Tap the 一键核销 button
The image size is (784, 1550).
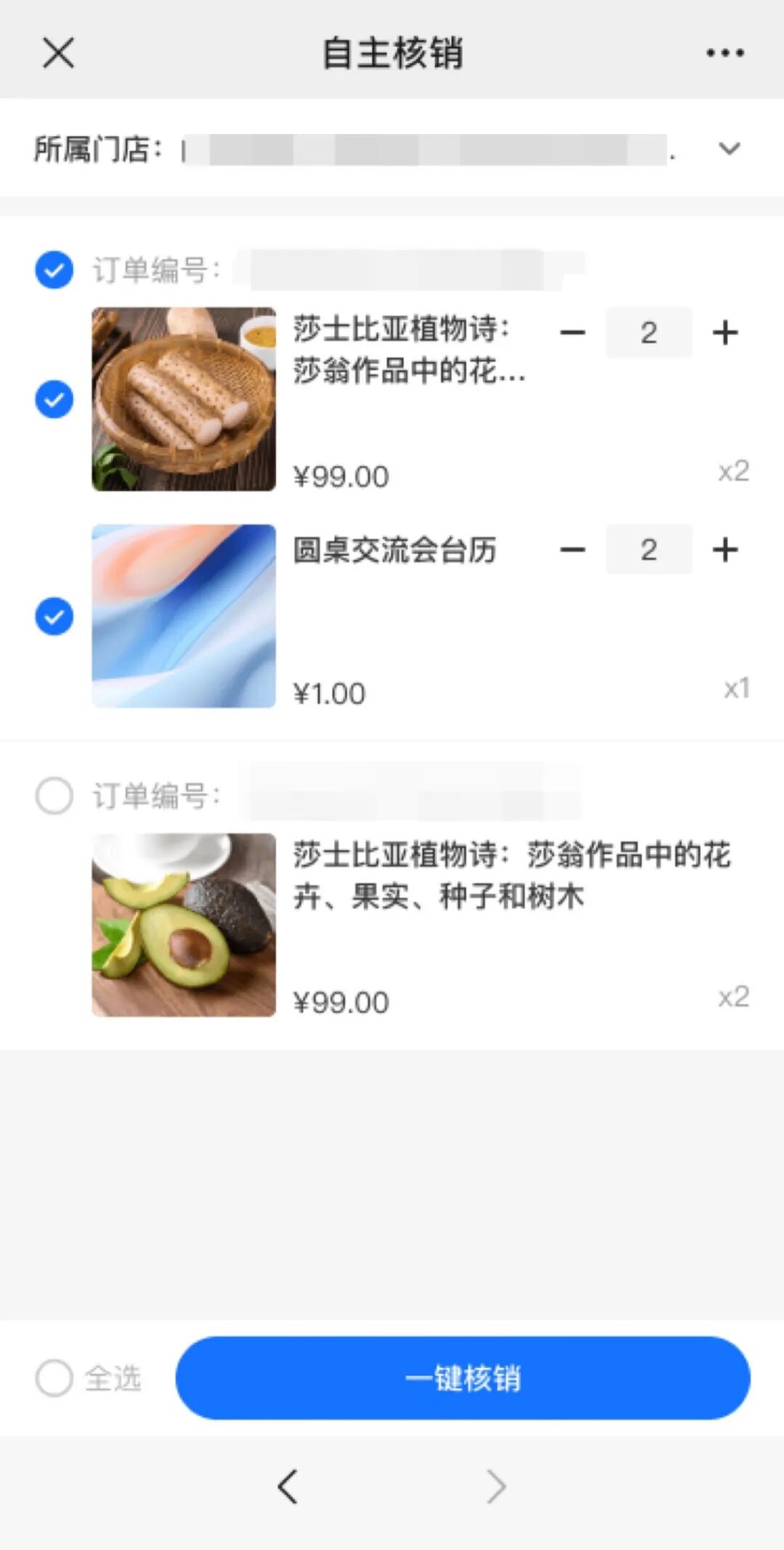[x=462, y=1378]
